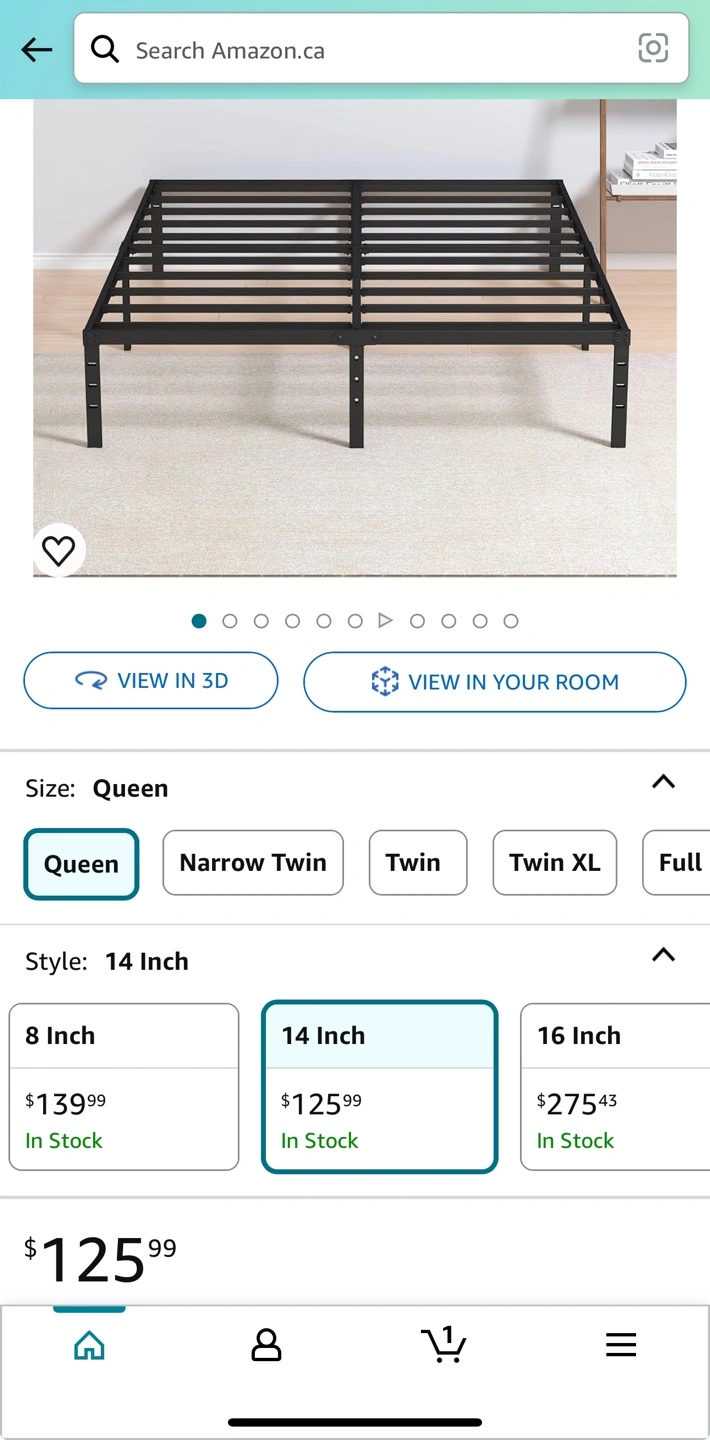Tap VIEW IN 3D button
The width and height of the screenshot is (710, 1440).
151,681
